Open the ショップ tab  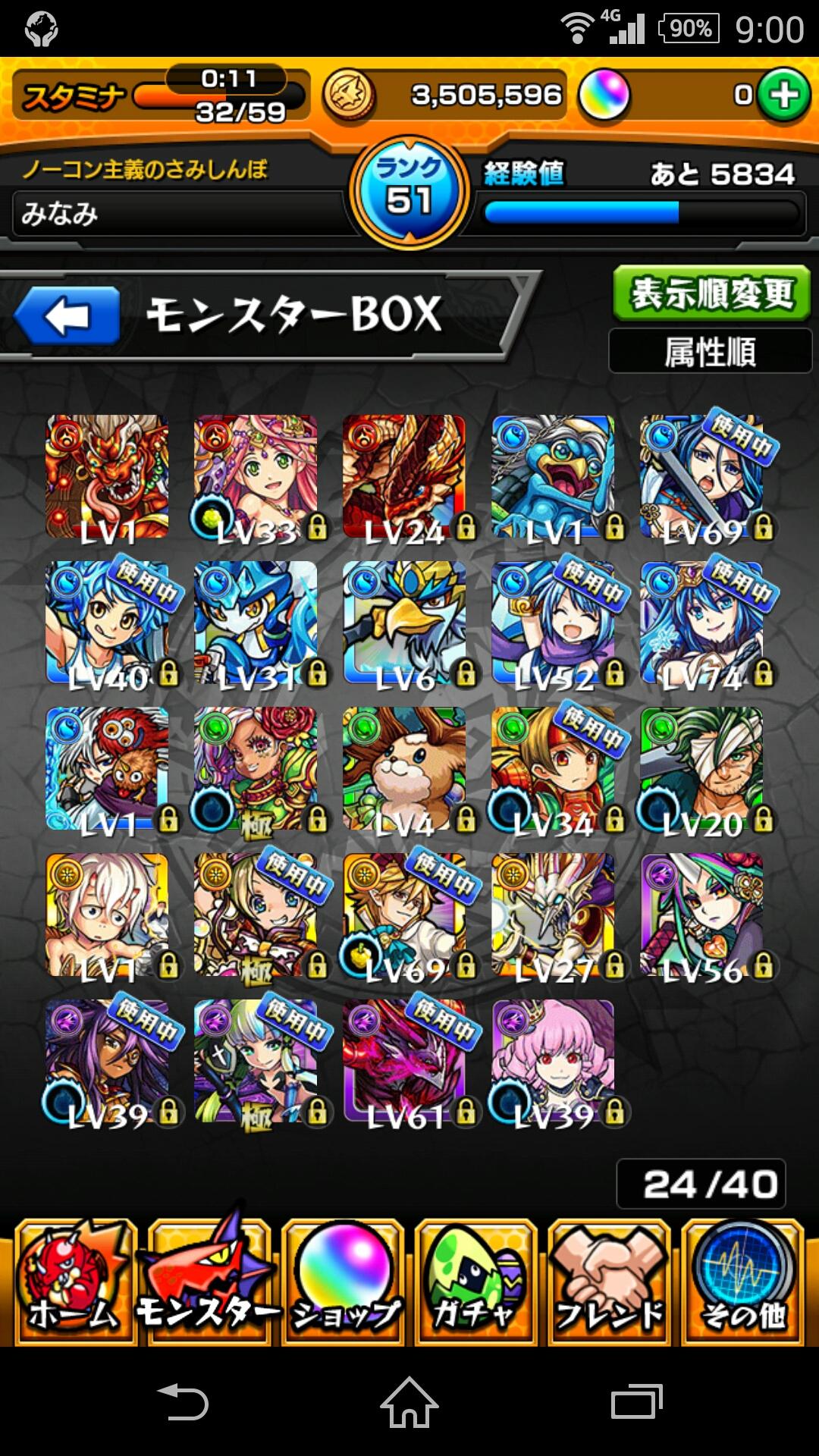tap(344, 1283)
